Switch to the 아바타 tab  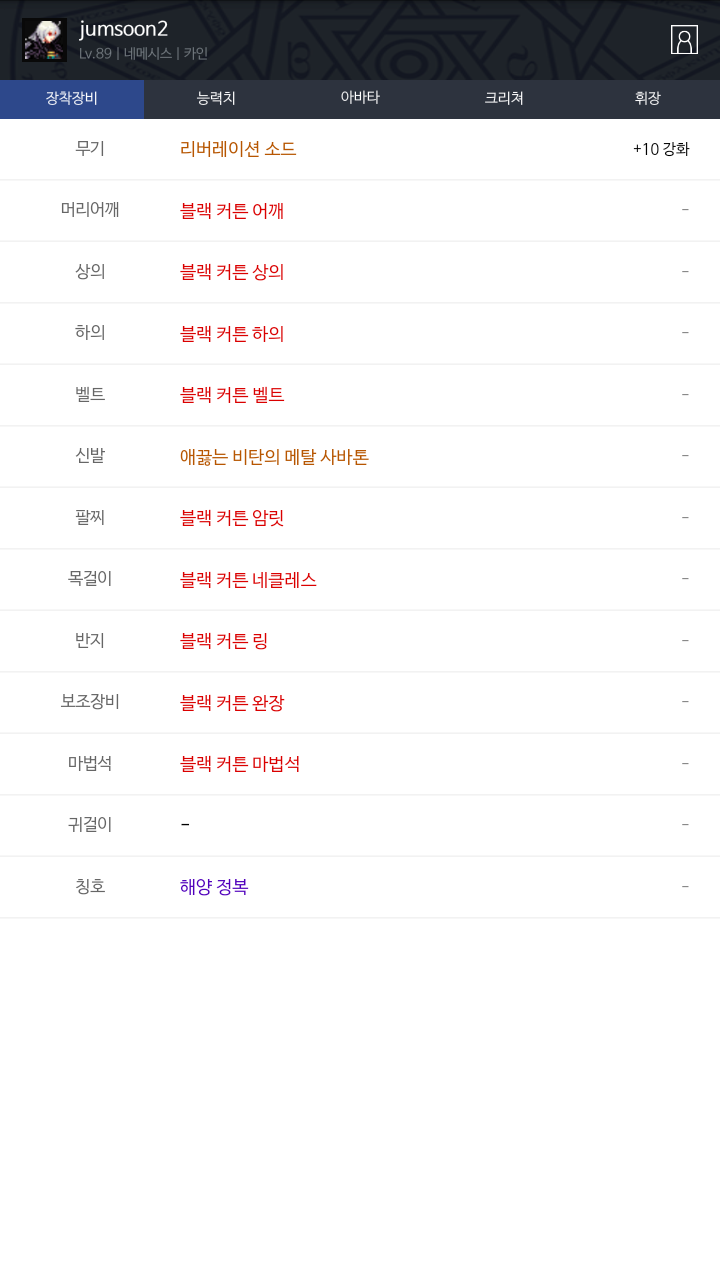click(360, 99)
